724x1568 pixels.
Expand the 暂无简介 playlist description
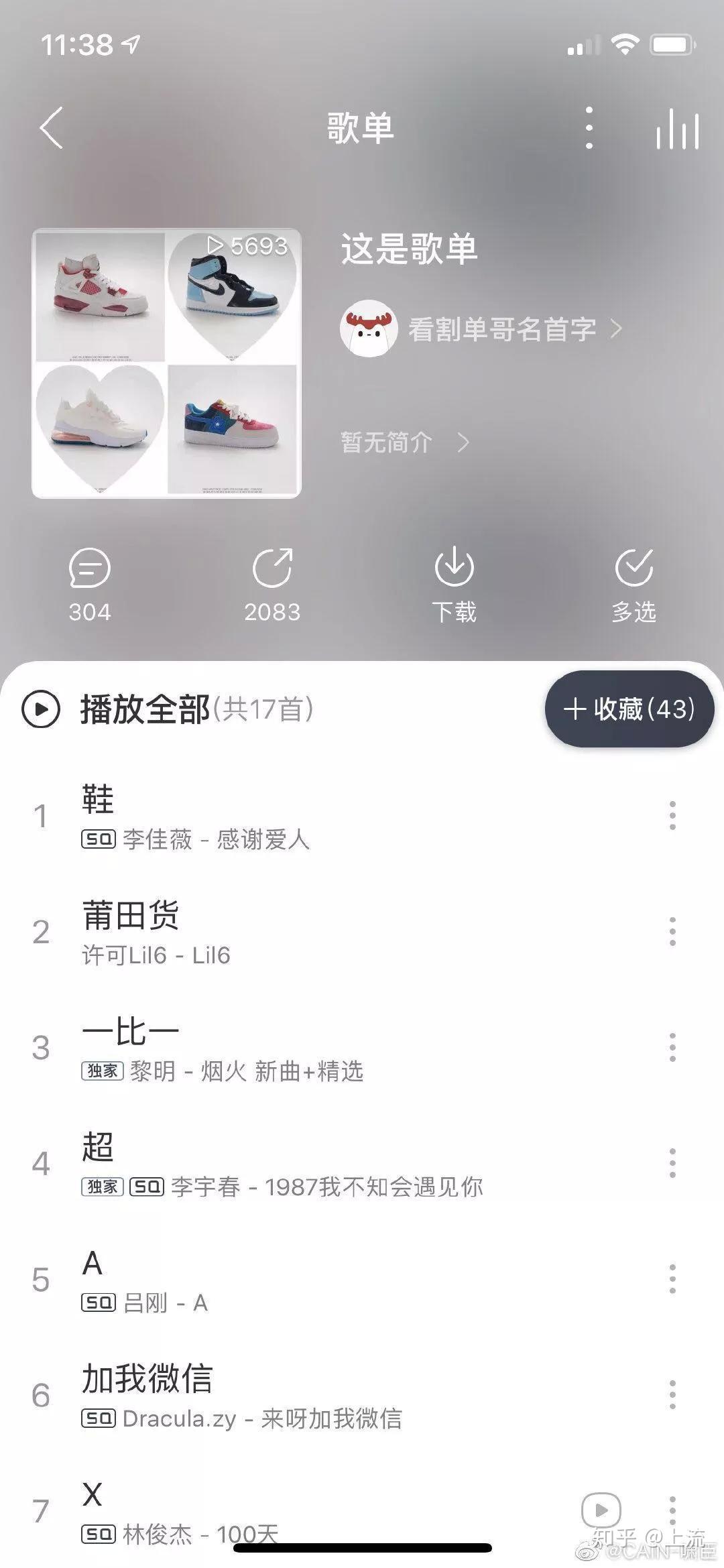pos(405,442)
